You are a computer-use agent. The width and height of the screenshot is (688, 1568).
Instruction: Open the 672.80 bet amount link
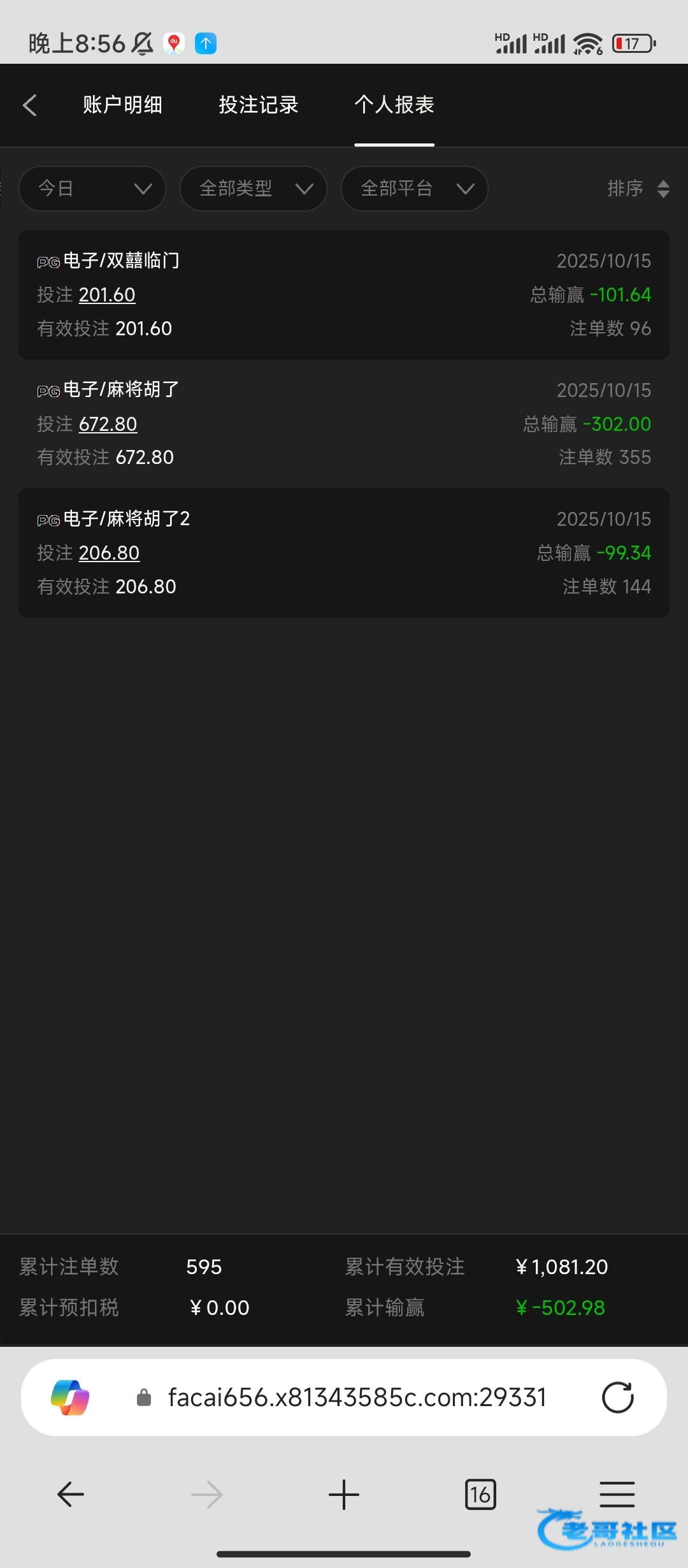(x=108, y=425)
